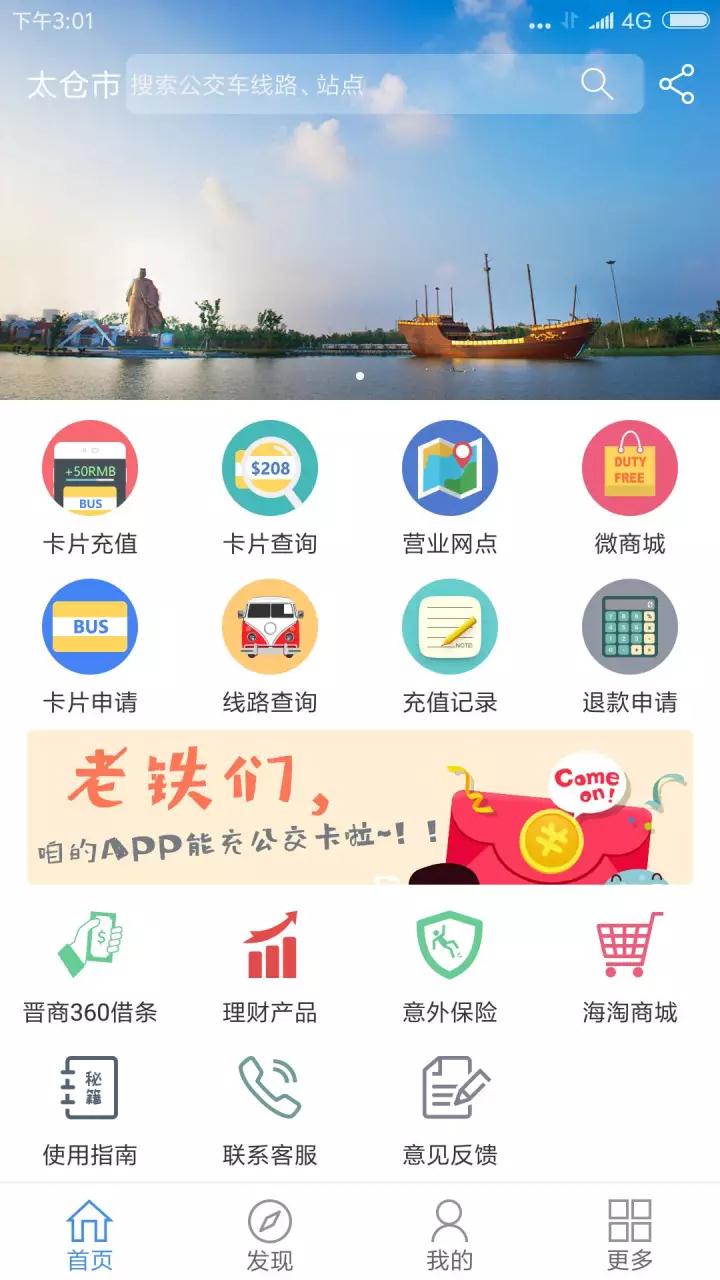
Task: Switch to the 我的 profile tab
Action: coord(450,1235)
